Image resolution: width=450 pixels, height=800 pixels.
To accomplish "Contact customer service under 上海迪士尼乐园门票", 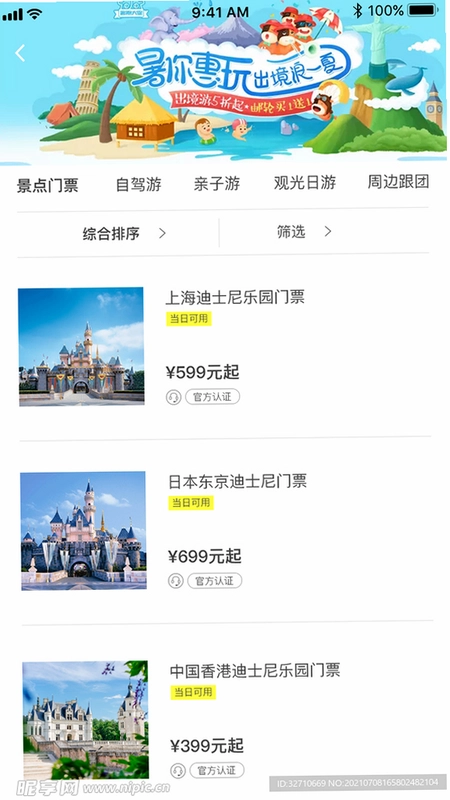I will [173, 397].
